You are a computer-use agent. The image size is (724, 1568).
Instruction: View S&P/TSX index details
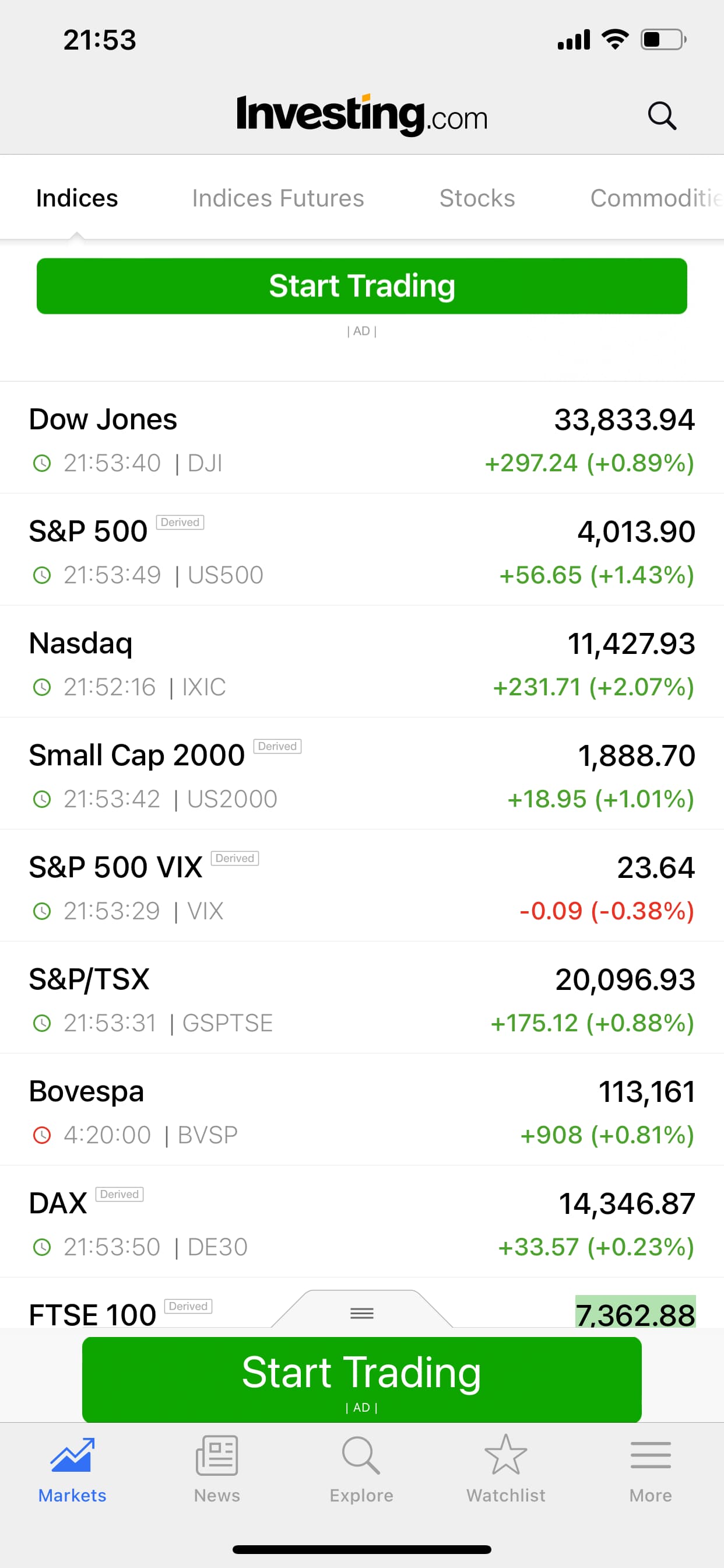click(x=361, y=999)
